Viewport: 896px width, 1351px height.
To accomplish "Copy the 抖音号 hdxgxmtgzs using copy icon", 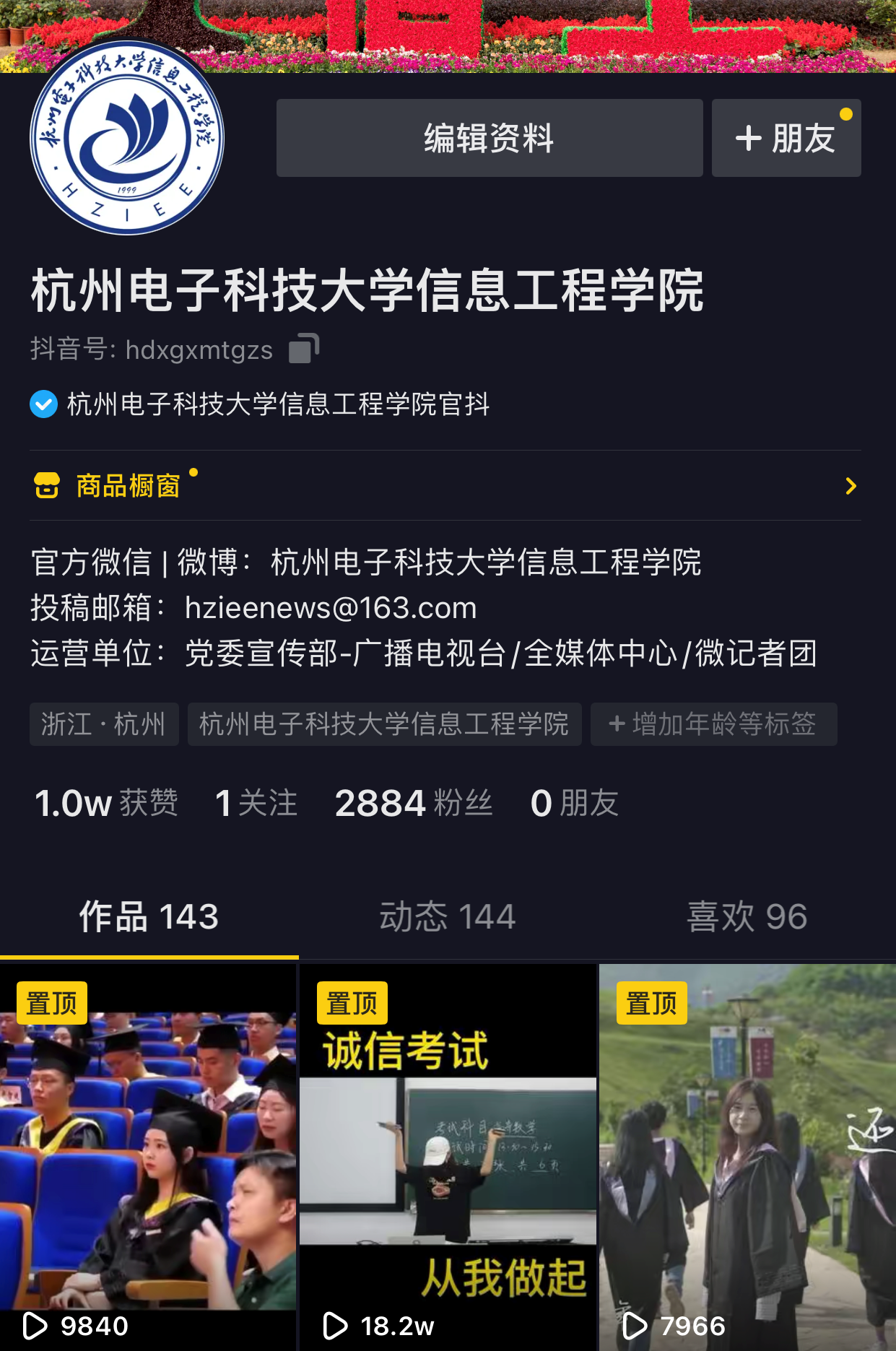I will coord(304,348).
